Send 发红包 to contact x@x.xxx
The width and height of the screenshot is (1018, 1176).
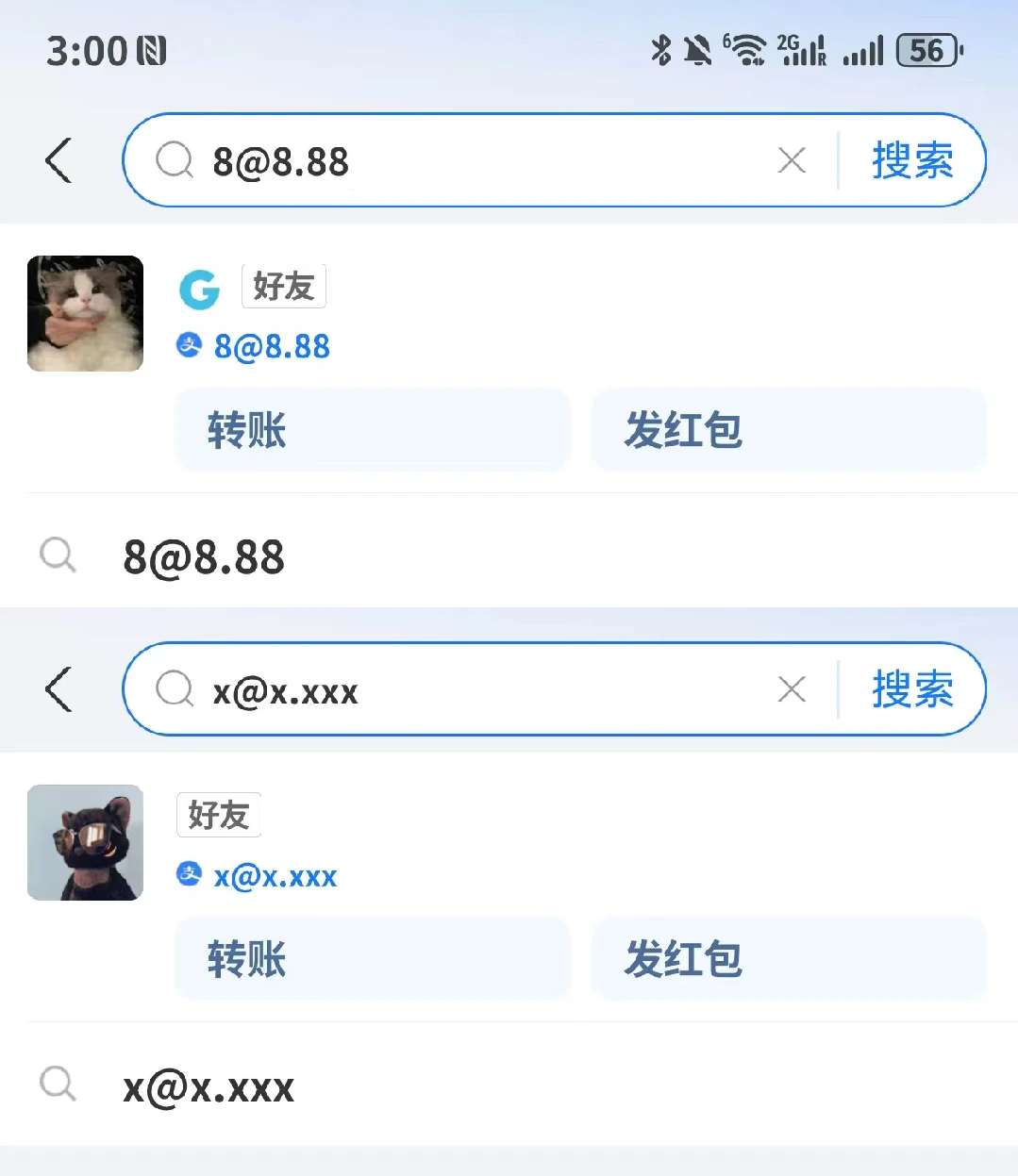[788, 959]
